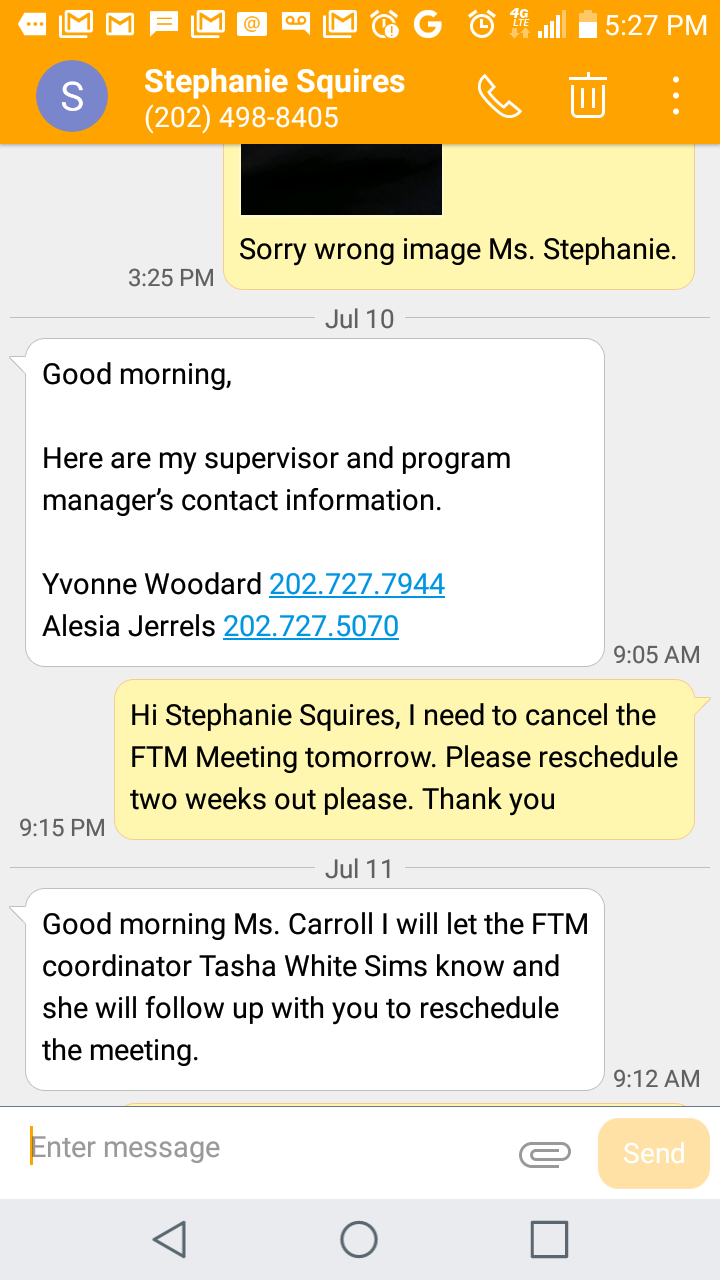Focus the Enter message field
Screen dimensions: 720x1280
click(265, 1148)
